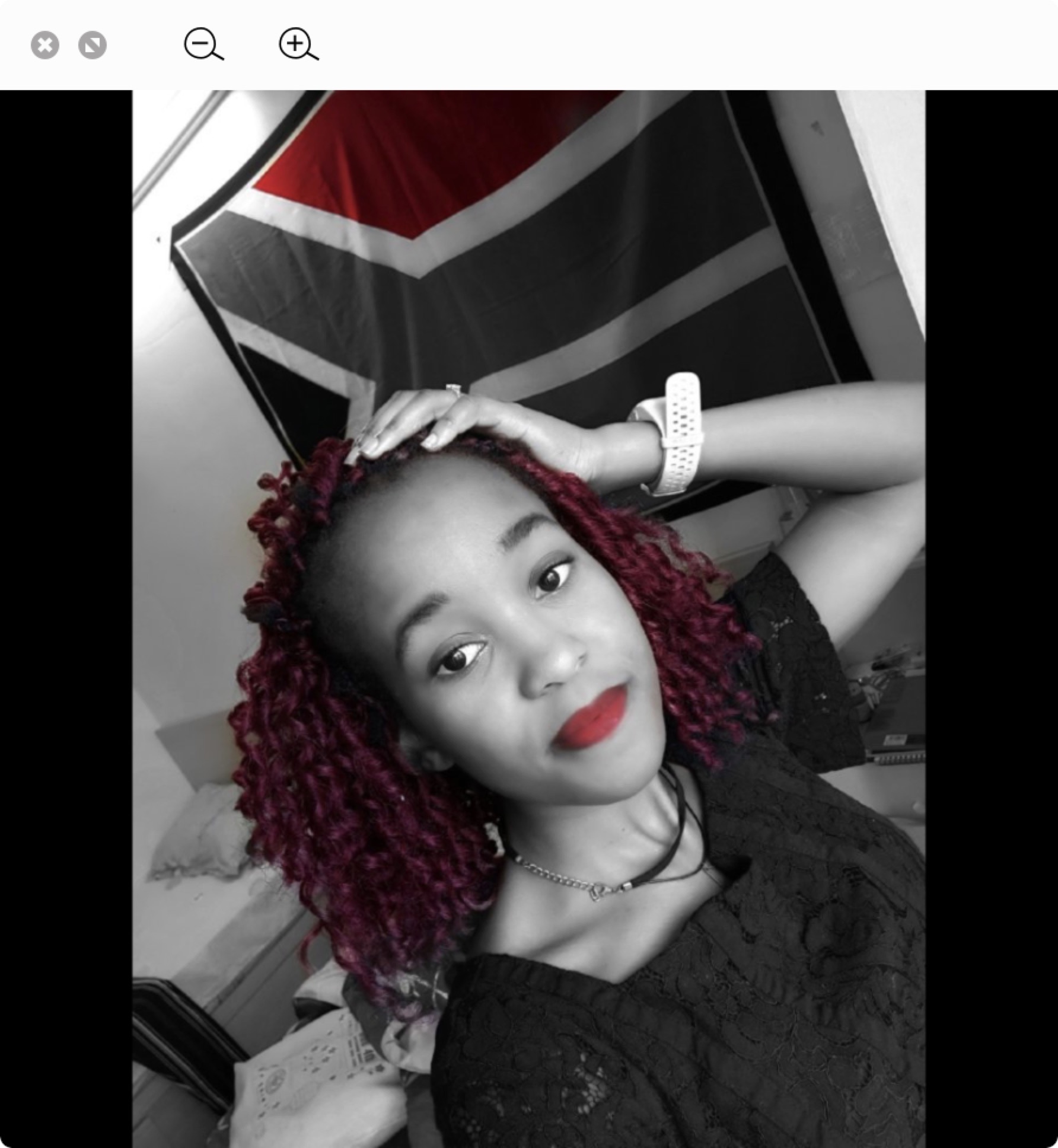Image resolution: width=1058 pixels, height=1148 pixels.
Task: Tap the second gray circle button
Action: (93, 46)
